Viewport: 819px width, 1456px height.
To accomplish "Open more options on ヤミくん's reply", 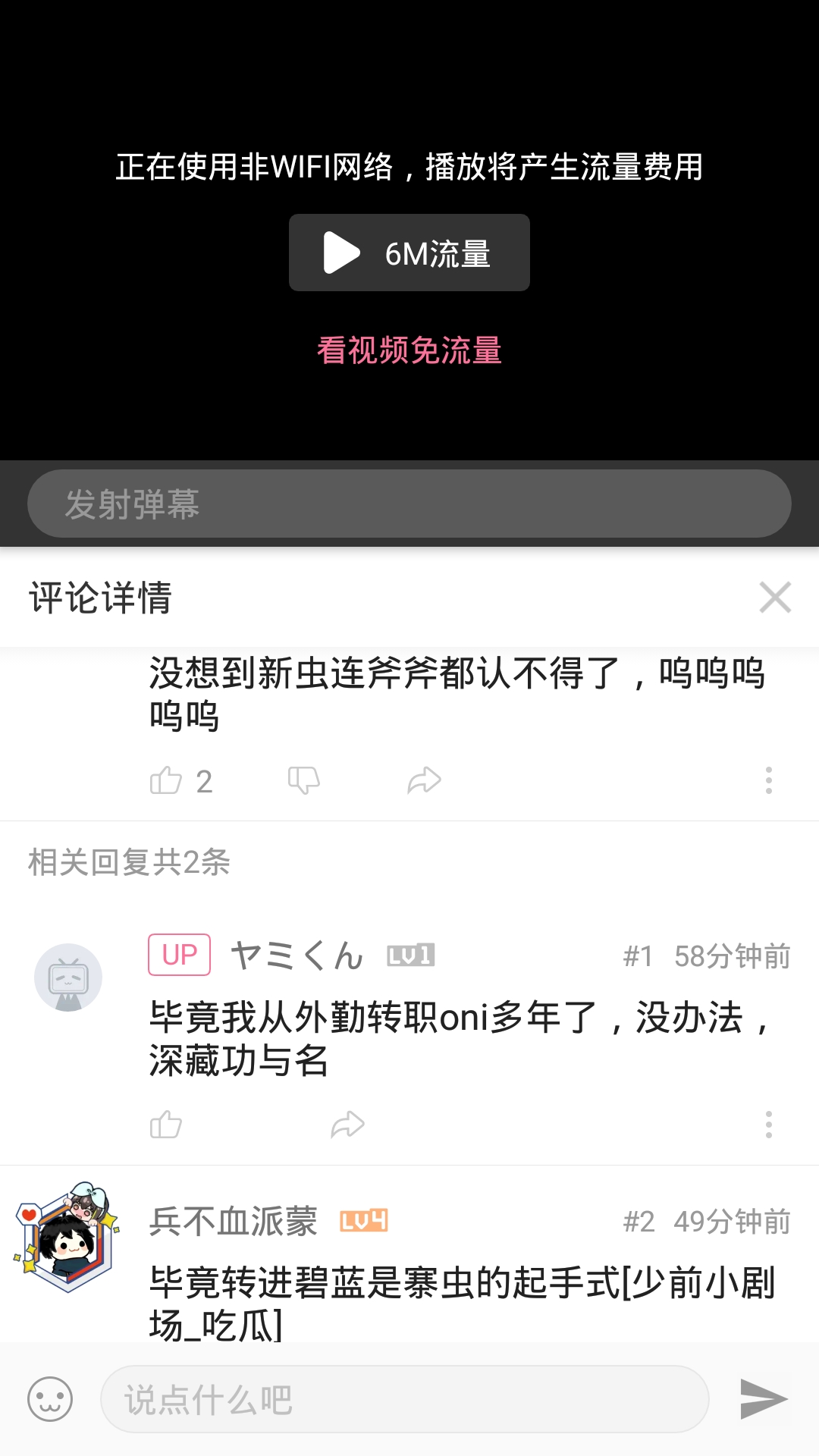I will tap(770, 1125).
